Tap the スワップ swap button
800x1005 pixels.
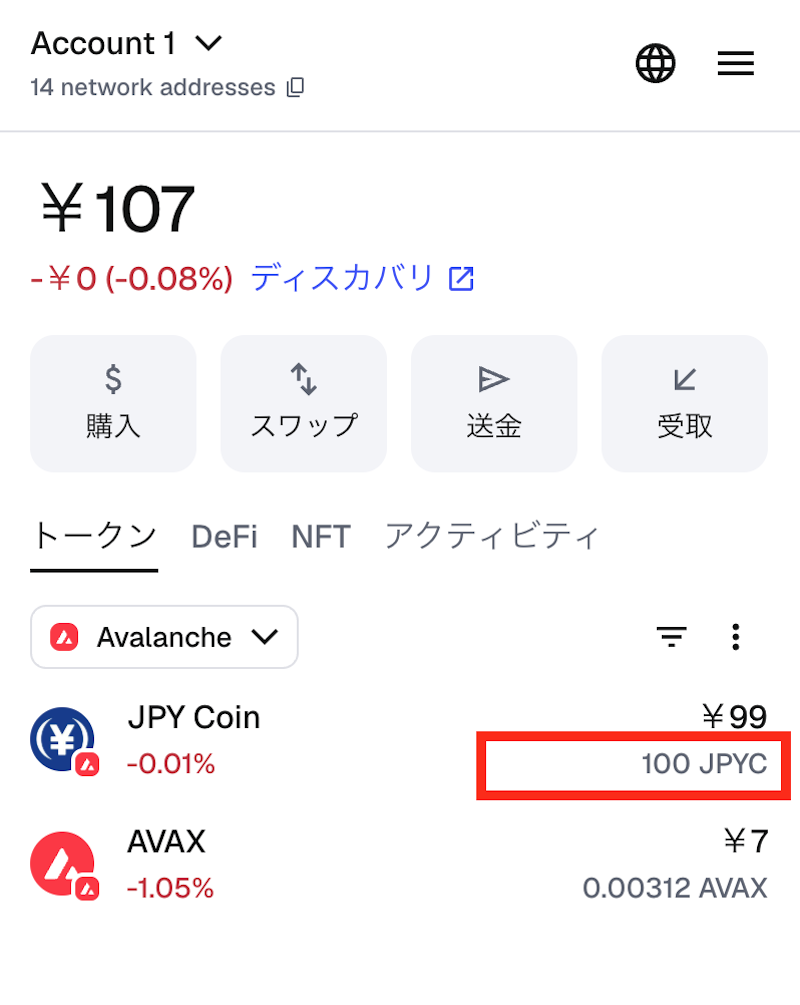[x=303, y=403]
